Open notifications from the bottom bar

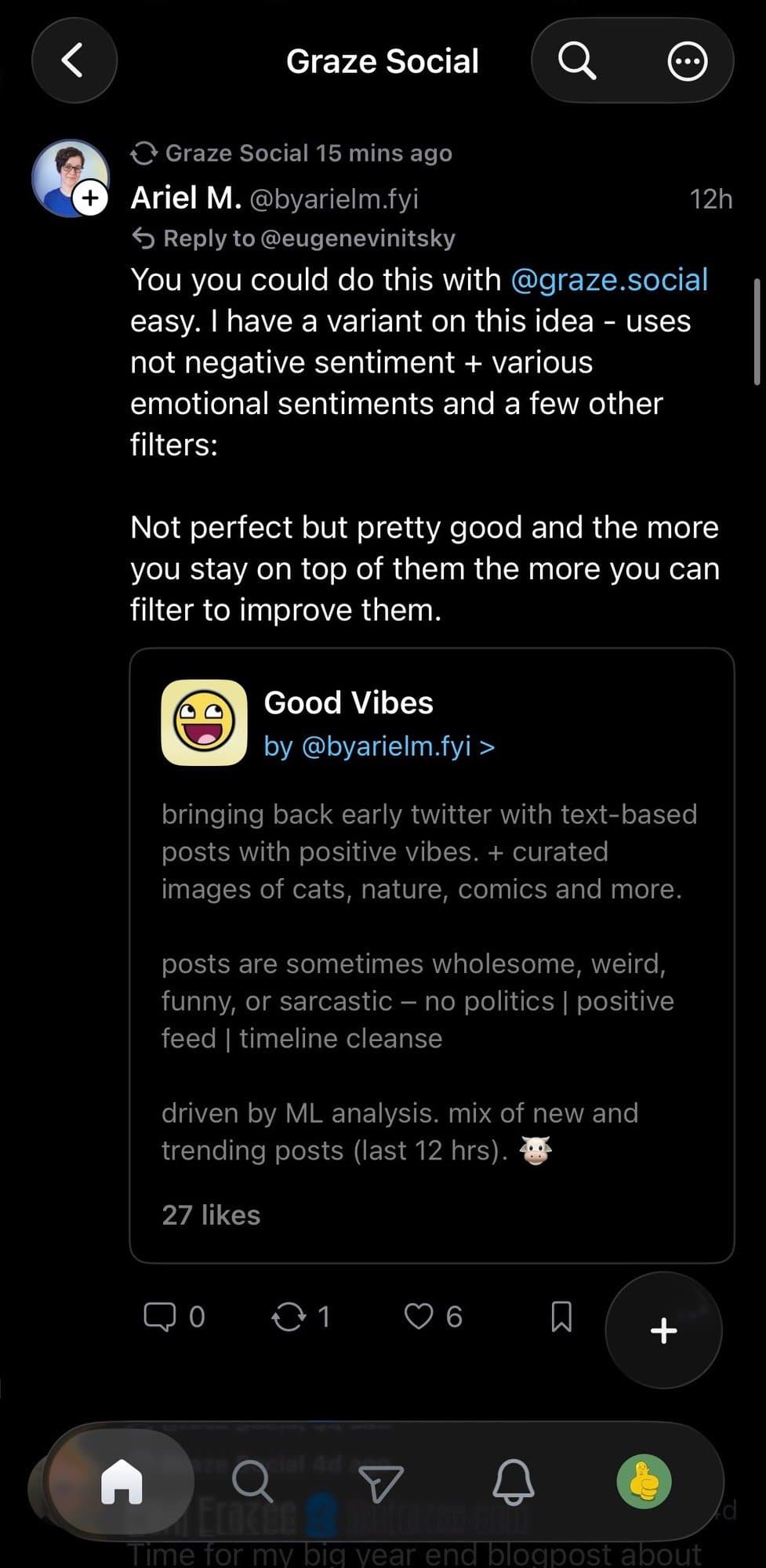(514, 1480)
